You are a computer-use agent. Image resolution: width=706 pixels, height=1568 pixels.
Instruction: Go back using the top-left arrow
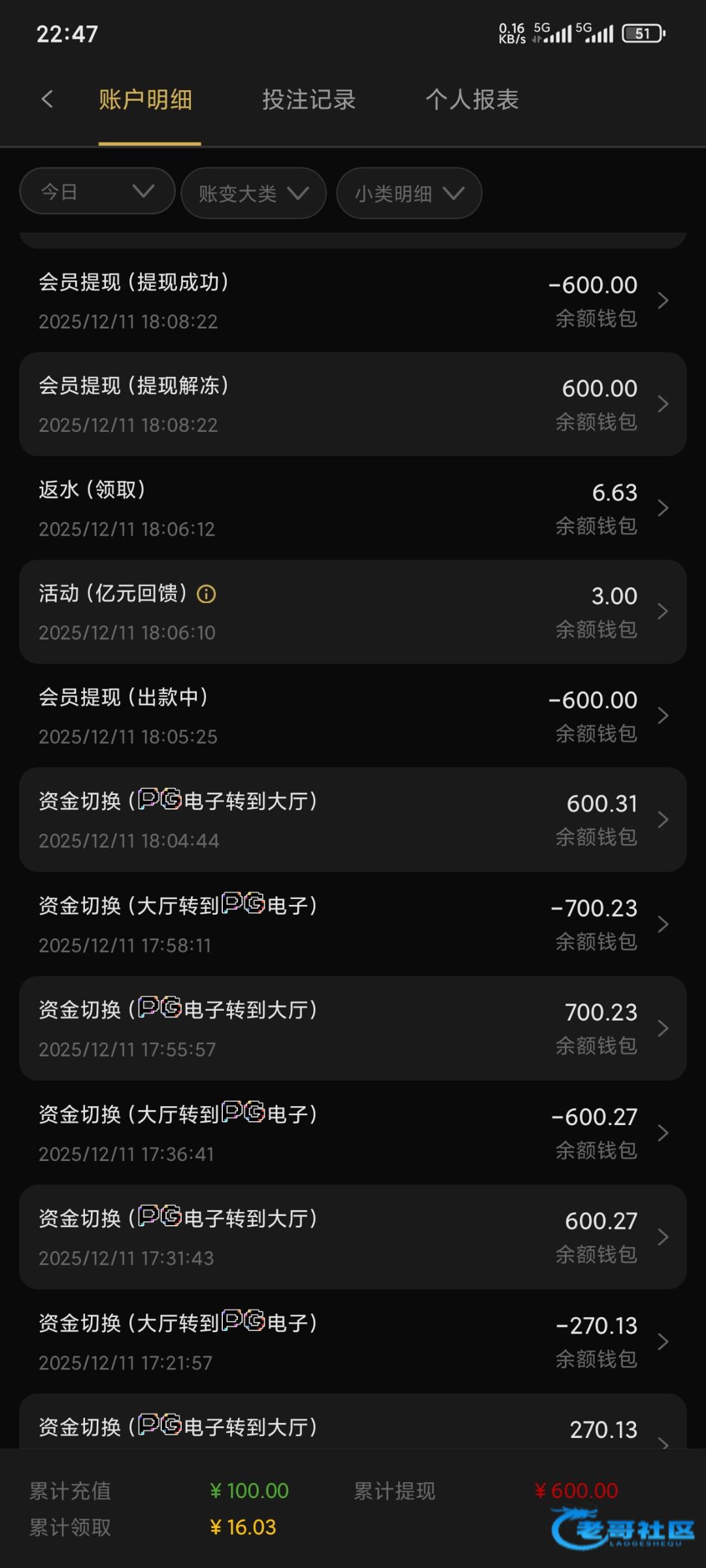tap(47, 99)
